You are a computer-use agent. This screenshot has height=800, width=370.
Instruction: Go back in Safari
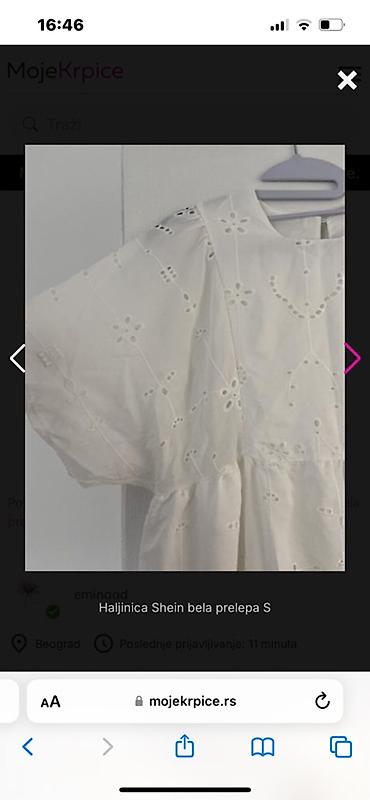28,747
